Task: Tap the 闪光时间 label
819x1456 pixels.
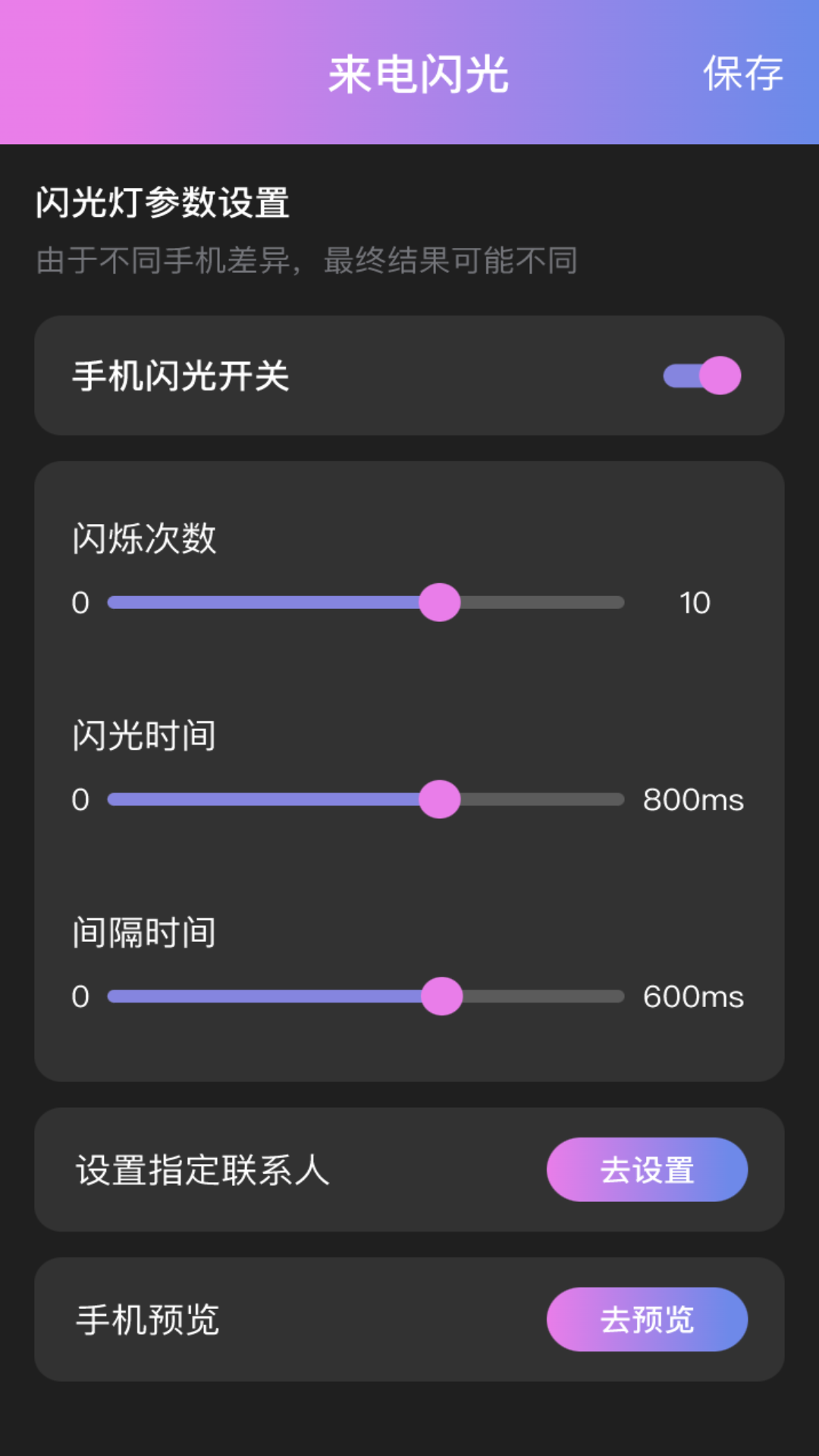Action: tap(143, 736)
